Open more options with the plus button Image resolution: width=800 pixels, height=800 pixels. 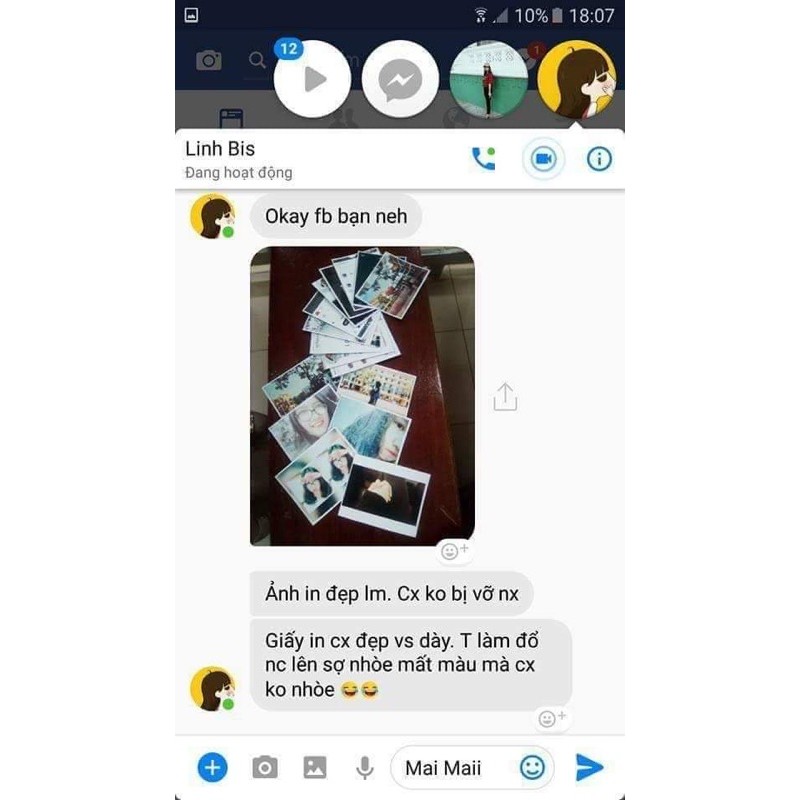(212, 767)
